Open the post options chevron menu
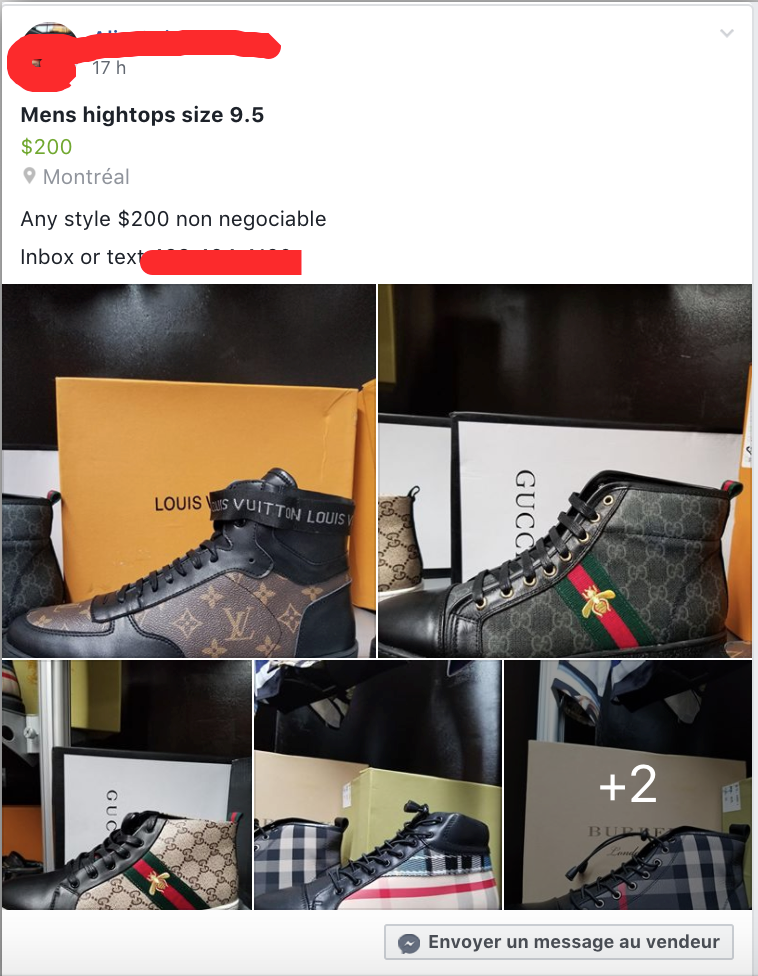 (727, 34)
